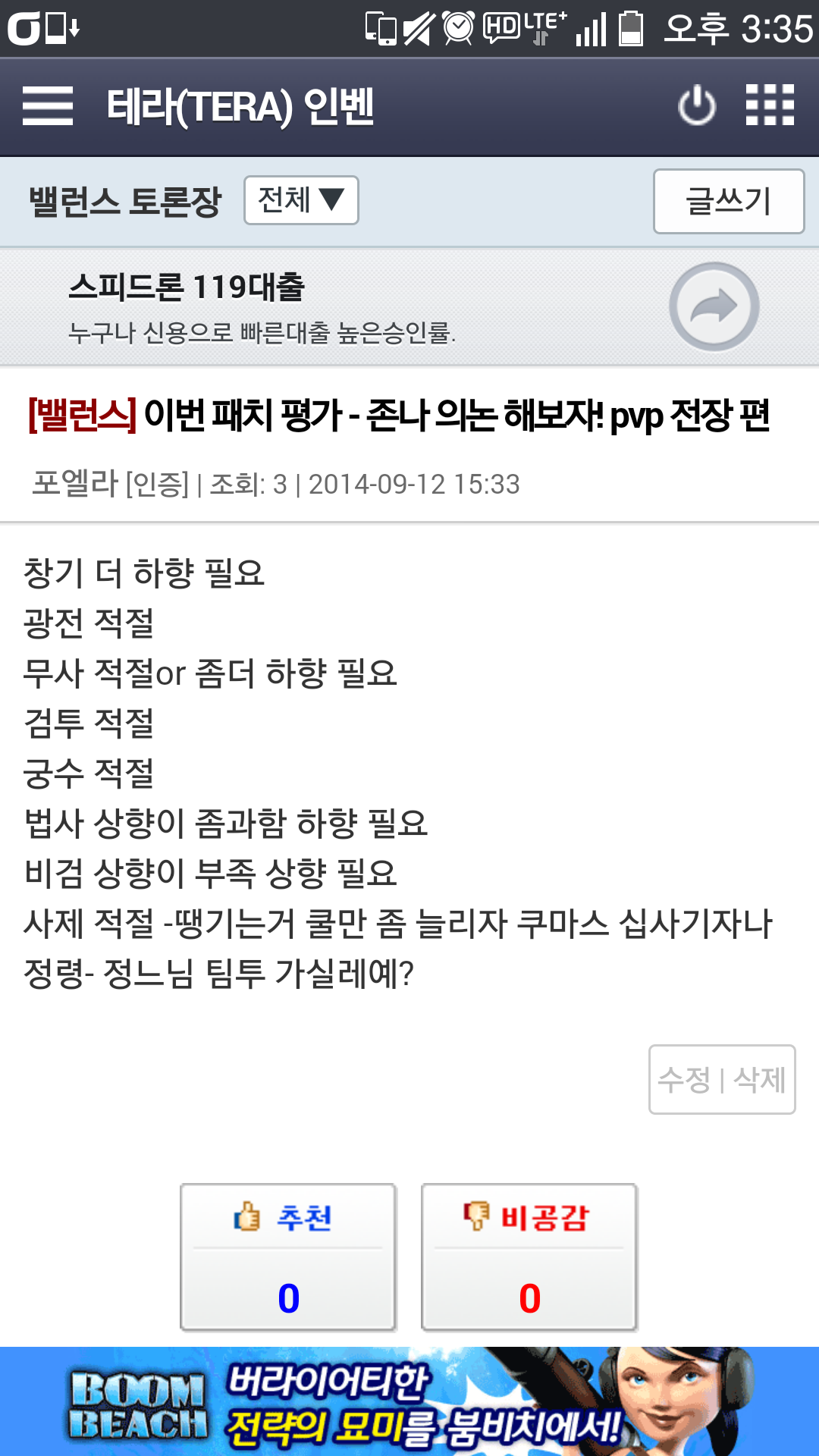Recommend the post with 추천

click(288, 1257)
